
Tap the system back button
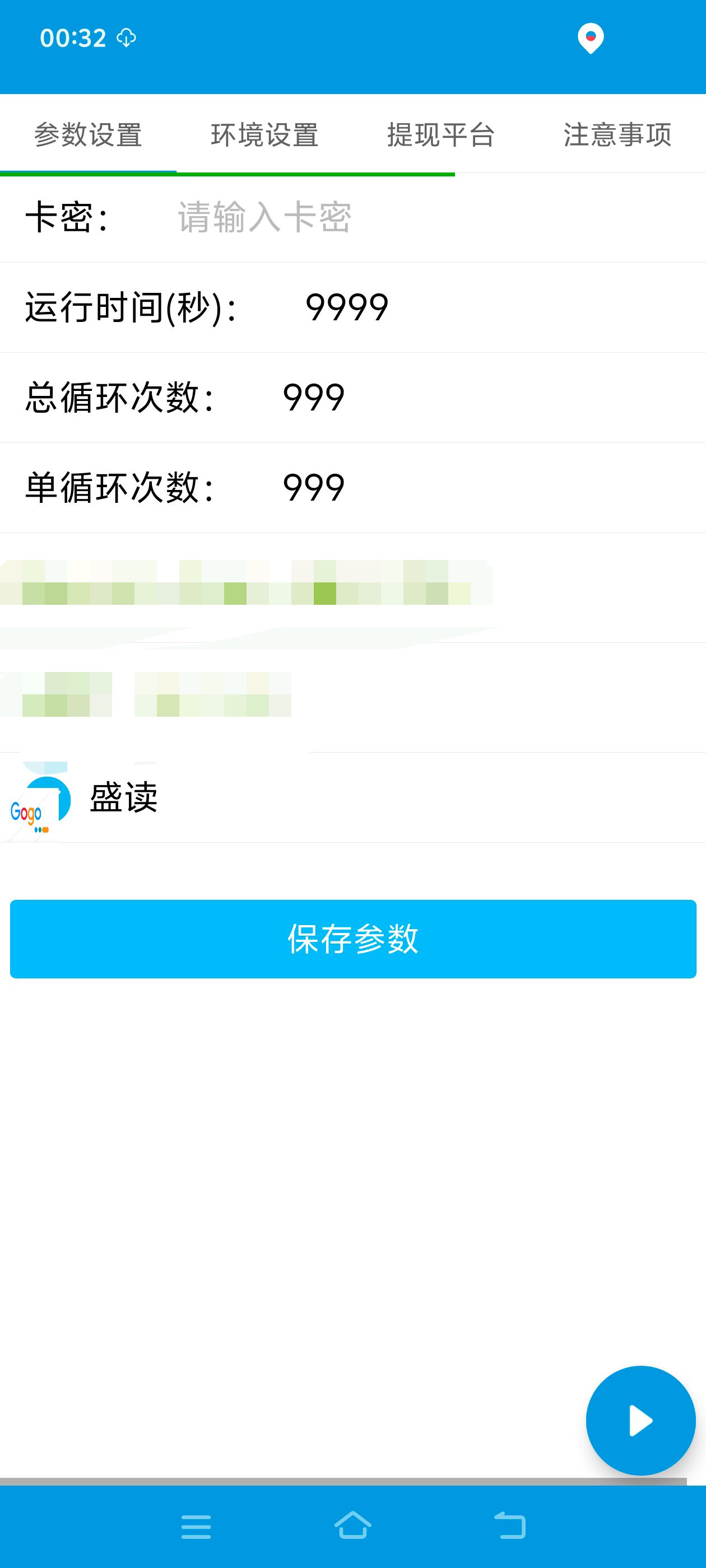click(x=509, y=1526)
